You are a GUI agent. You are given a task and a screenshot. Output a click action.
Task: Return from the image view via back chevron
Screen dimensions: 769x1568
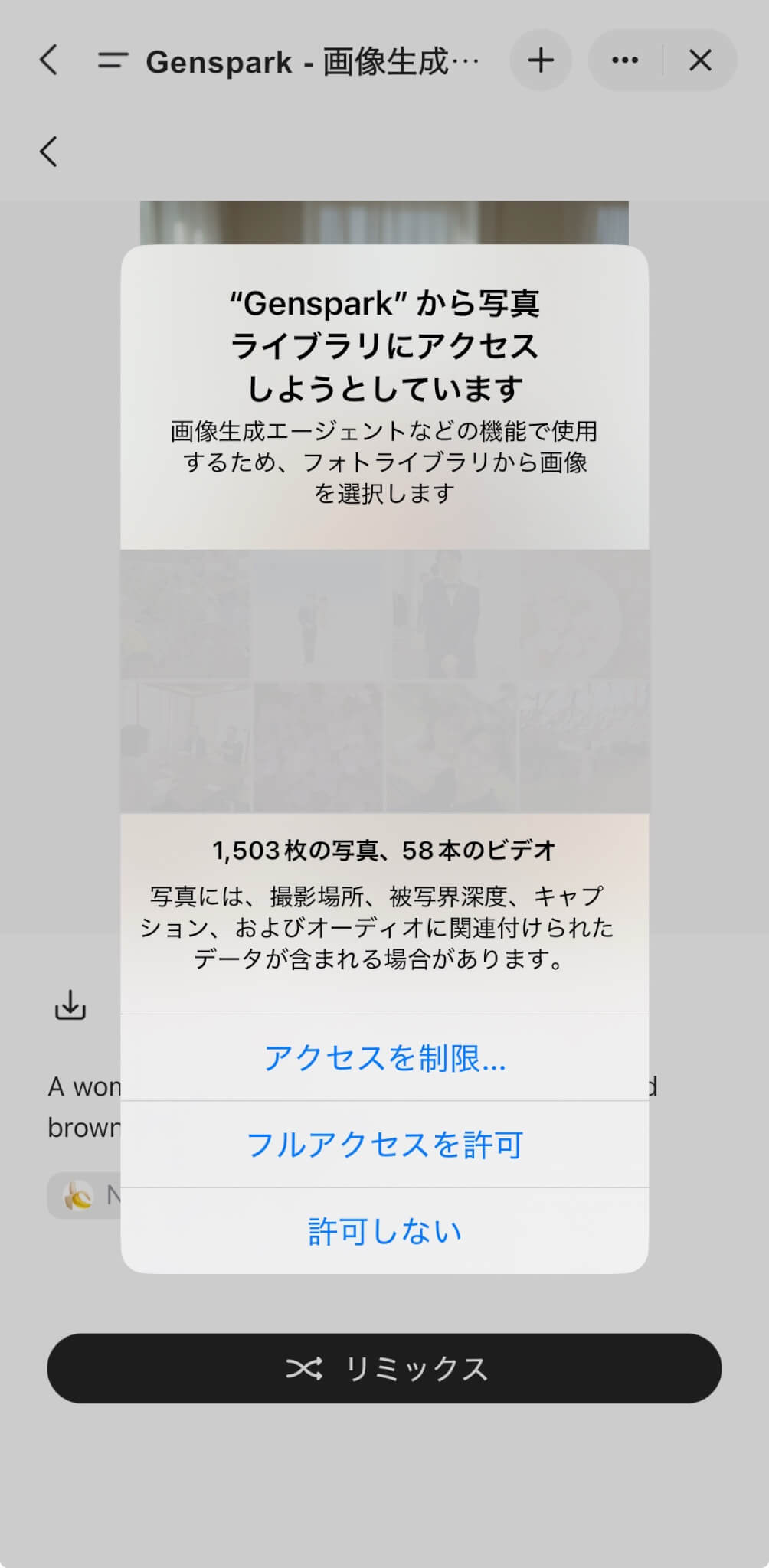tap(49, 152)
